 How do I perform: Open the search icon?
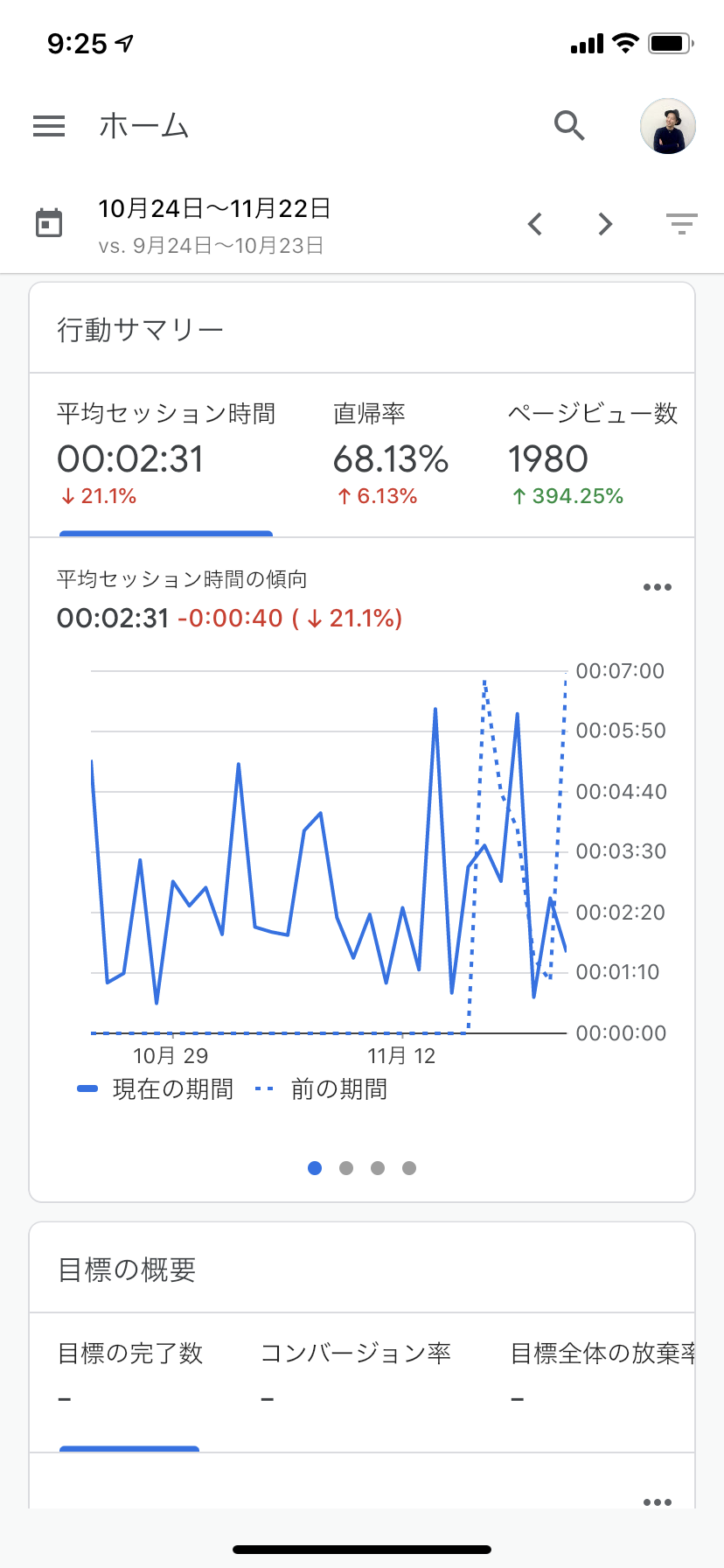[569, 126]
